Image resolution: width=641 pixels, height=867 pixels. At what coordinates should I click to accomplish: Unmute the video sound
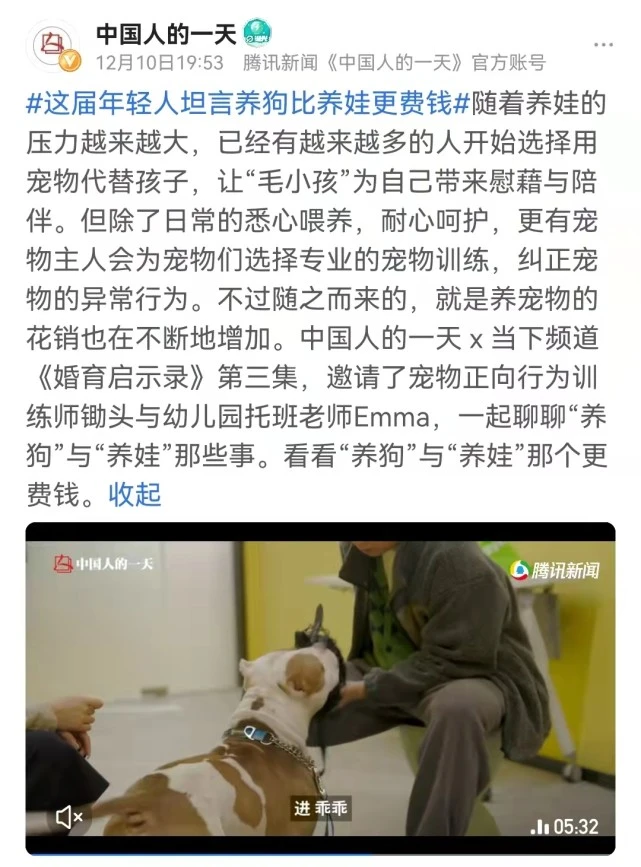pos(68,817)
